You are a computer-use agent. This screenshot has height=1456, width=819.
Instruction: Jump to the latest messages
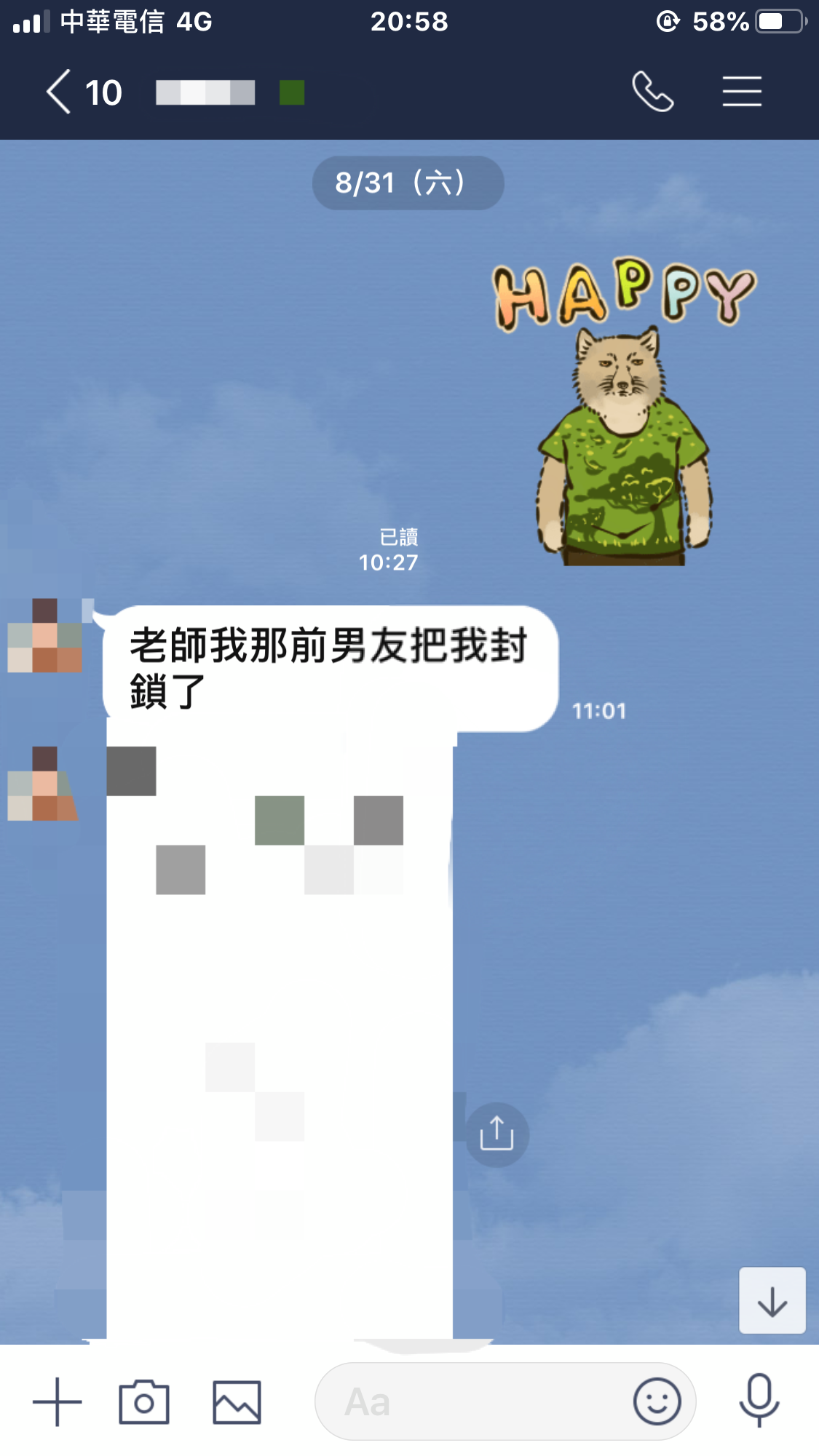click(772, 1301)
